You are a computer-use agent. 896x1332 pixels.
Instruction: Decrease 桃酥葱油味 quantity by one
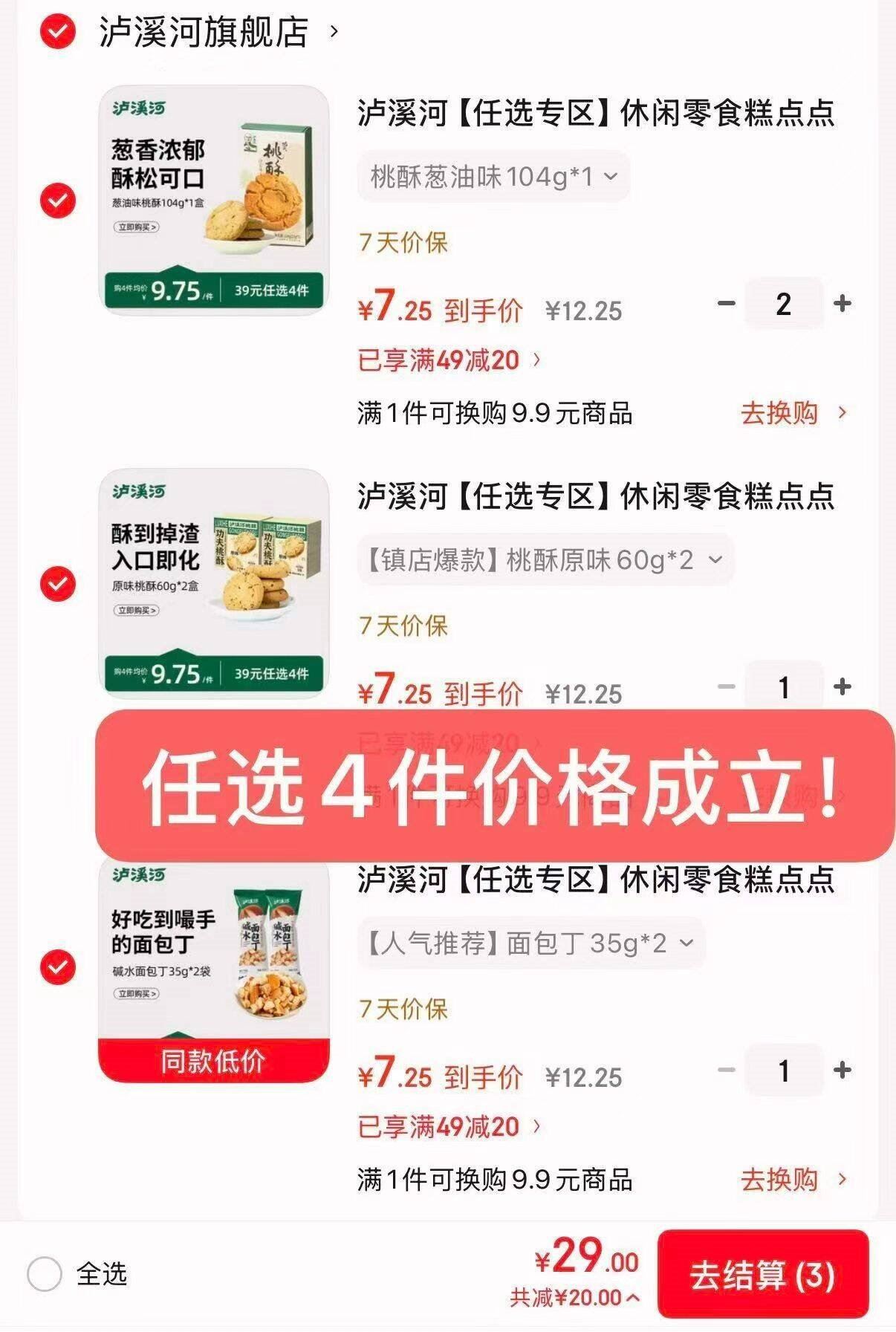point(726,303)
